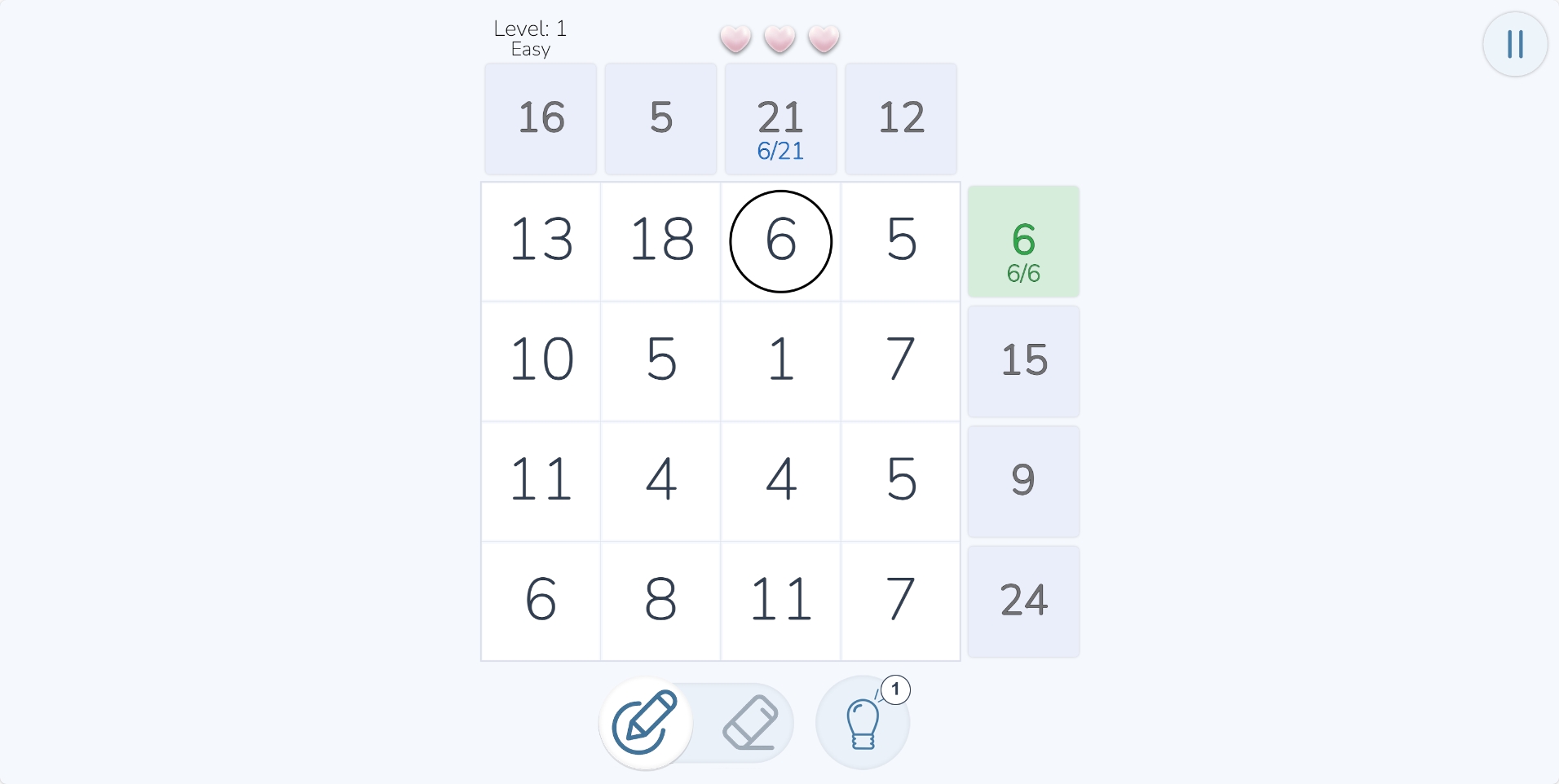Viewport: 1559px width, 784px height.
Task: Tap the cell with number 1
Action: pos(780,361)
